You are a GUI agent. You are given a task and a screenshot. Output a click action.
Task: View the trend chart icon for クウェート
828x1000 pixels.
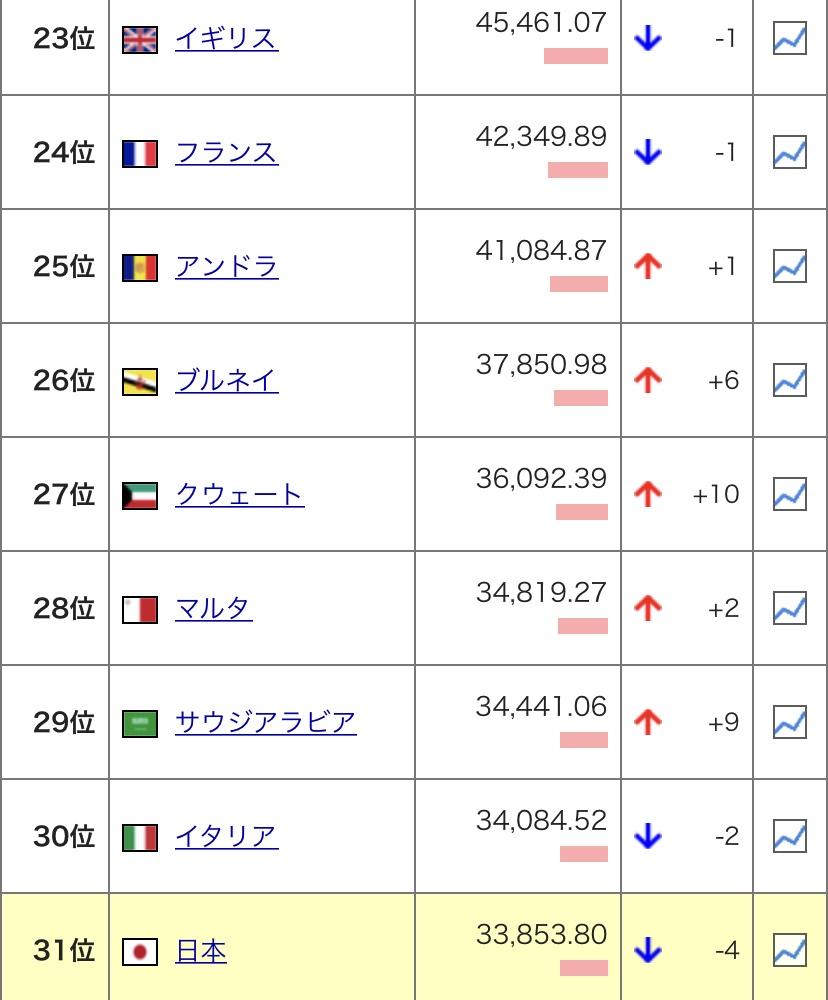[x=790, y=495]
